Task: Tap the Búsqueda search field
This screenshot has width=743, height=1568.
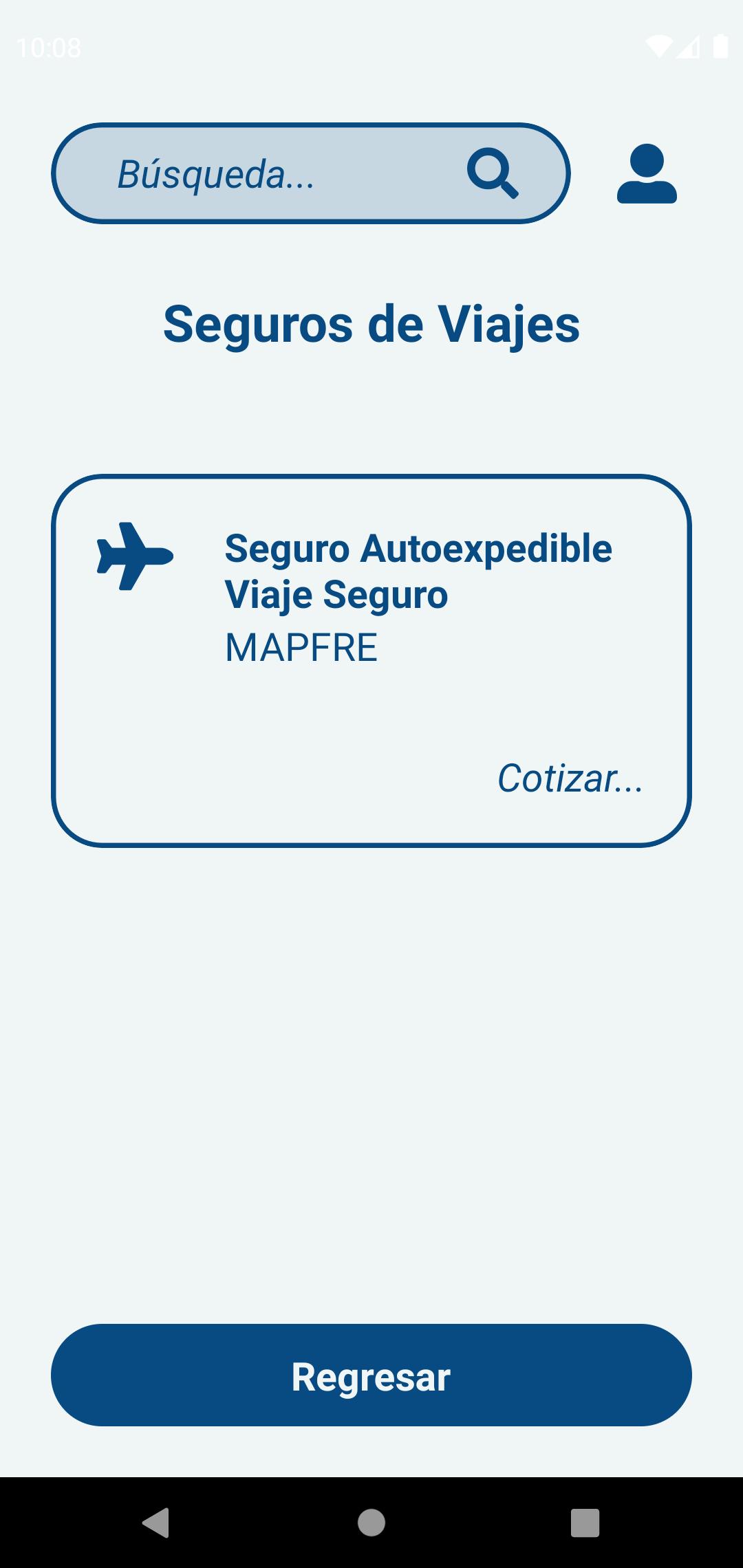Action: click(310, 173)
